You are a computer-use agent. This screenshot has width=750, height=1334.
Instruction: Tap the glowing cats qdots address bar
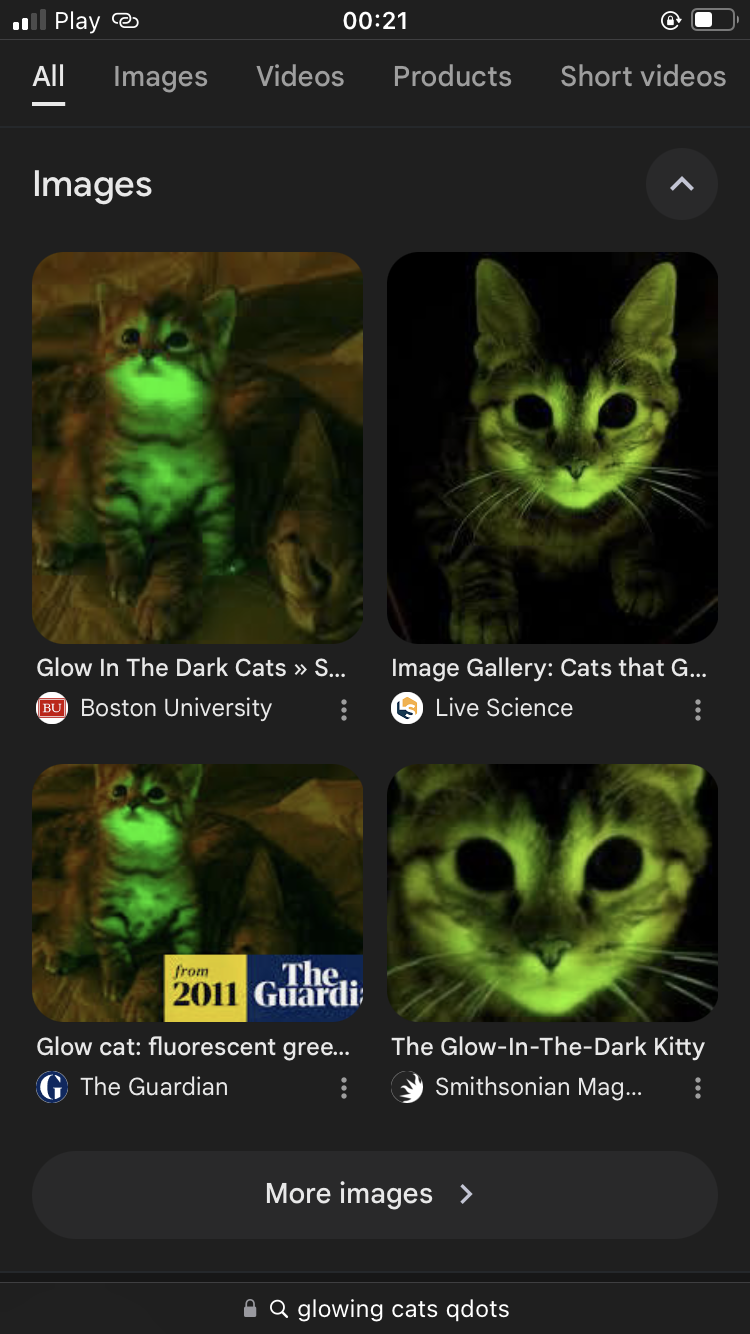point(375,1309)
